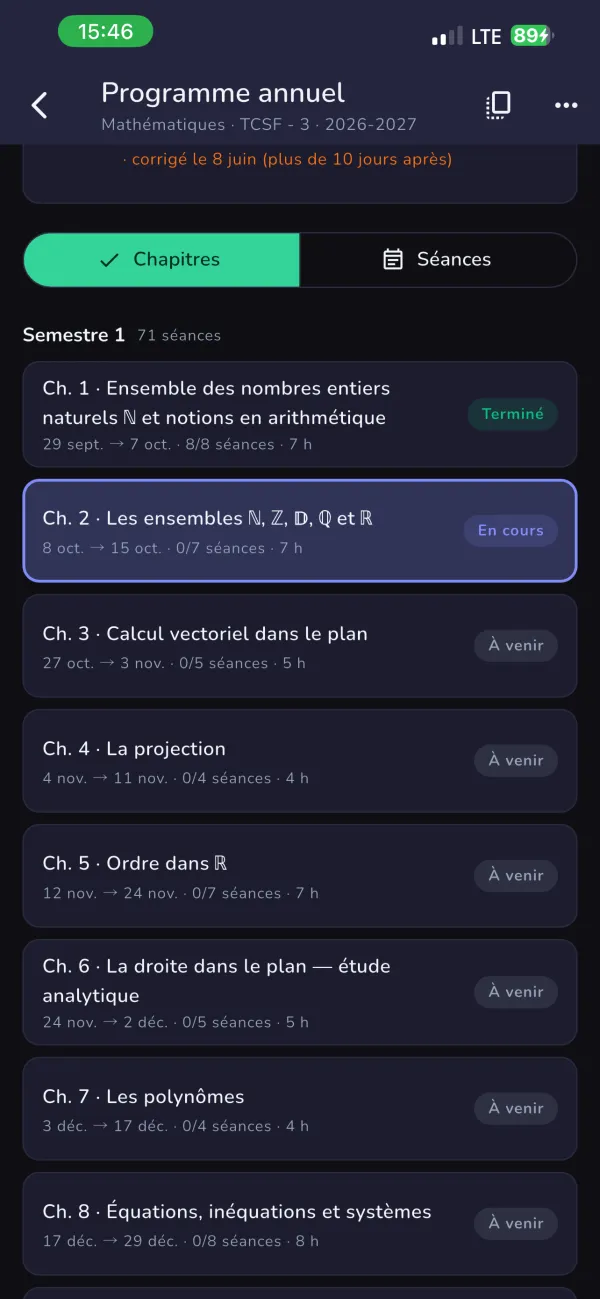View Ch. 4 La projection

(300, 761)
